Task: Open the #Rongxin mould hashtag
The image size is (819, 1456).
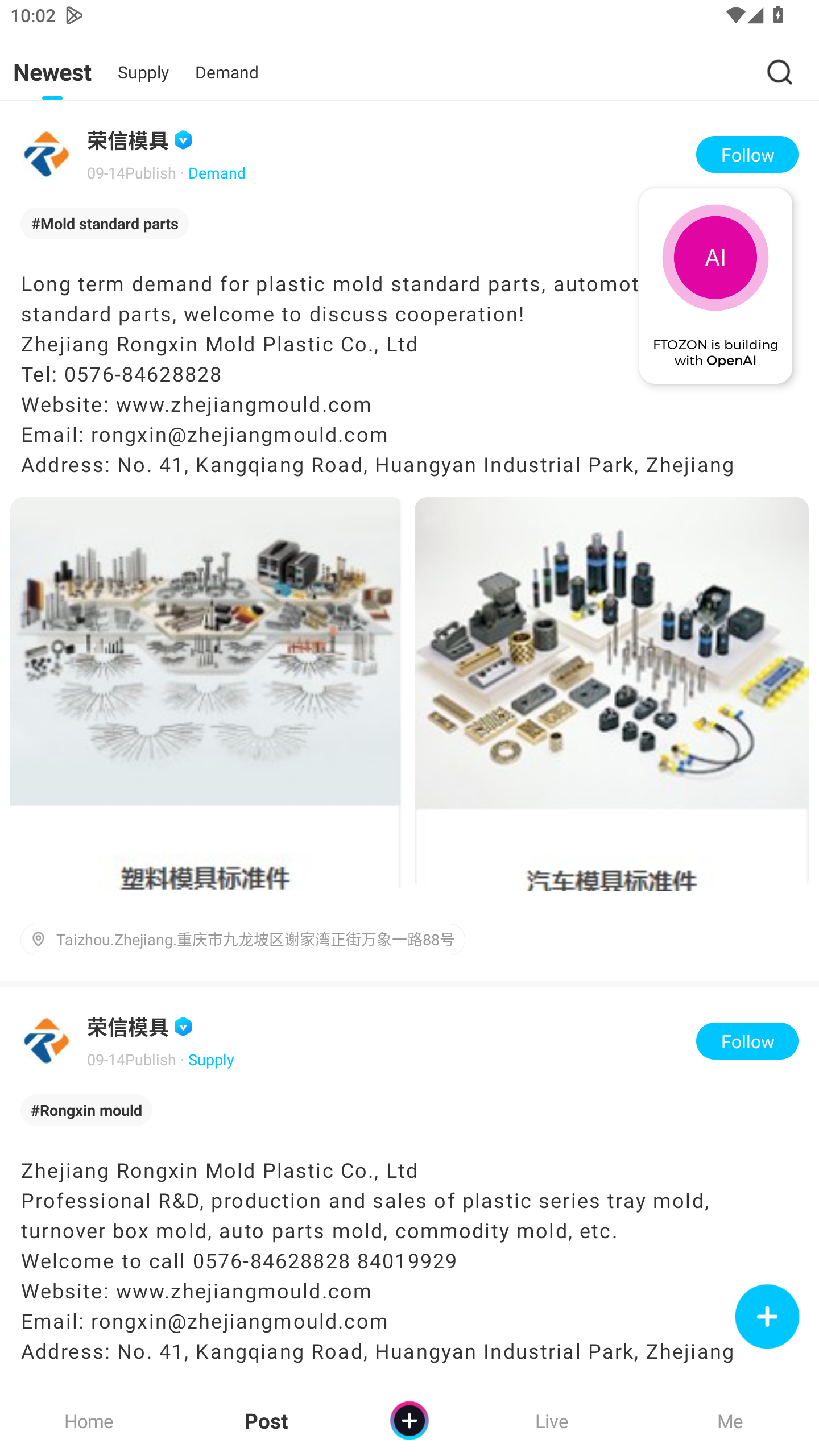Action: click(86, 1110)
